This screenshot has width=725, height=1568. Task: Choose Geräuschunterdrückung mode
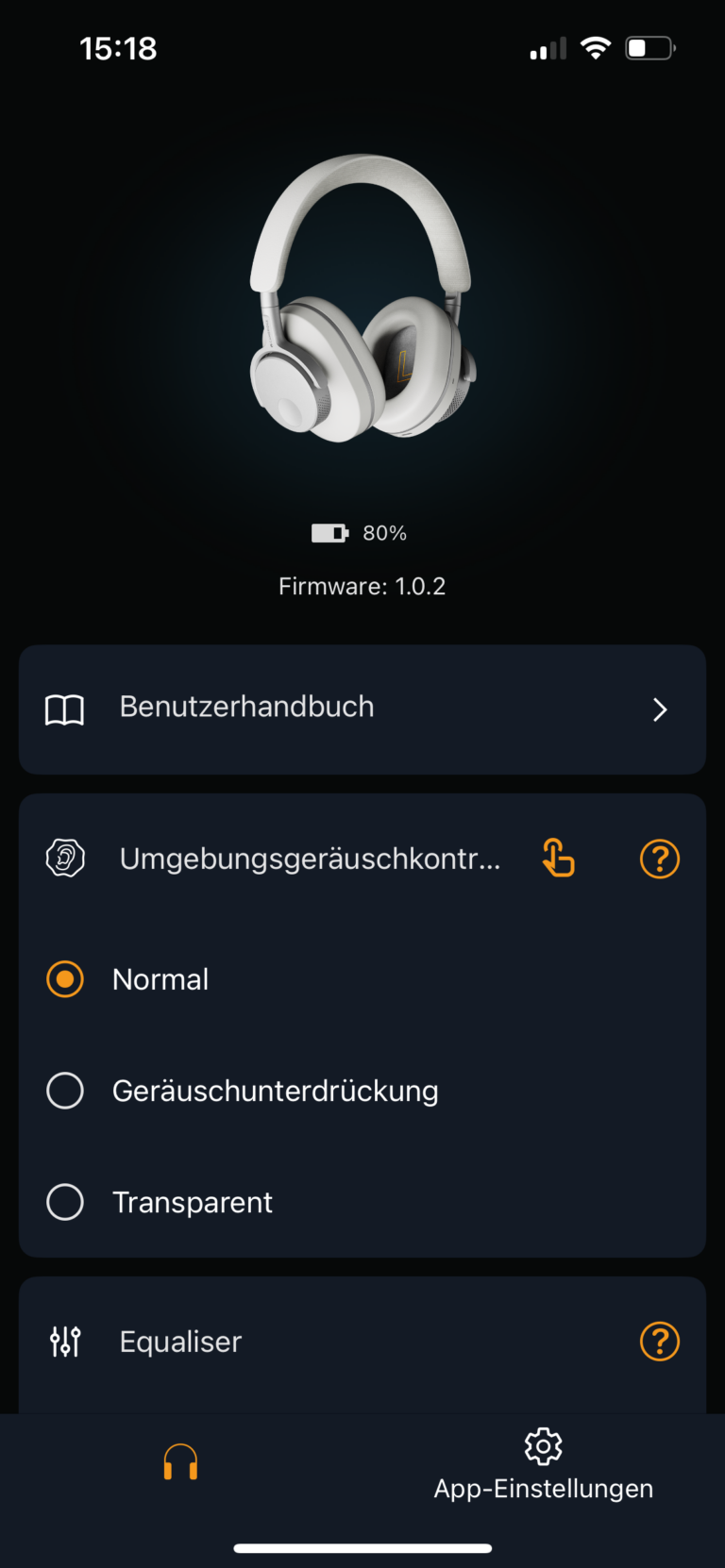(x=65, y=1091)
